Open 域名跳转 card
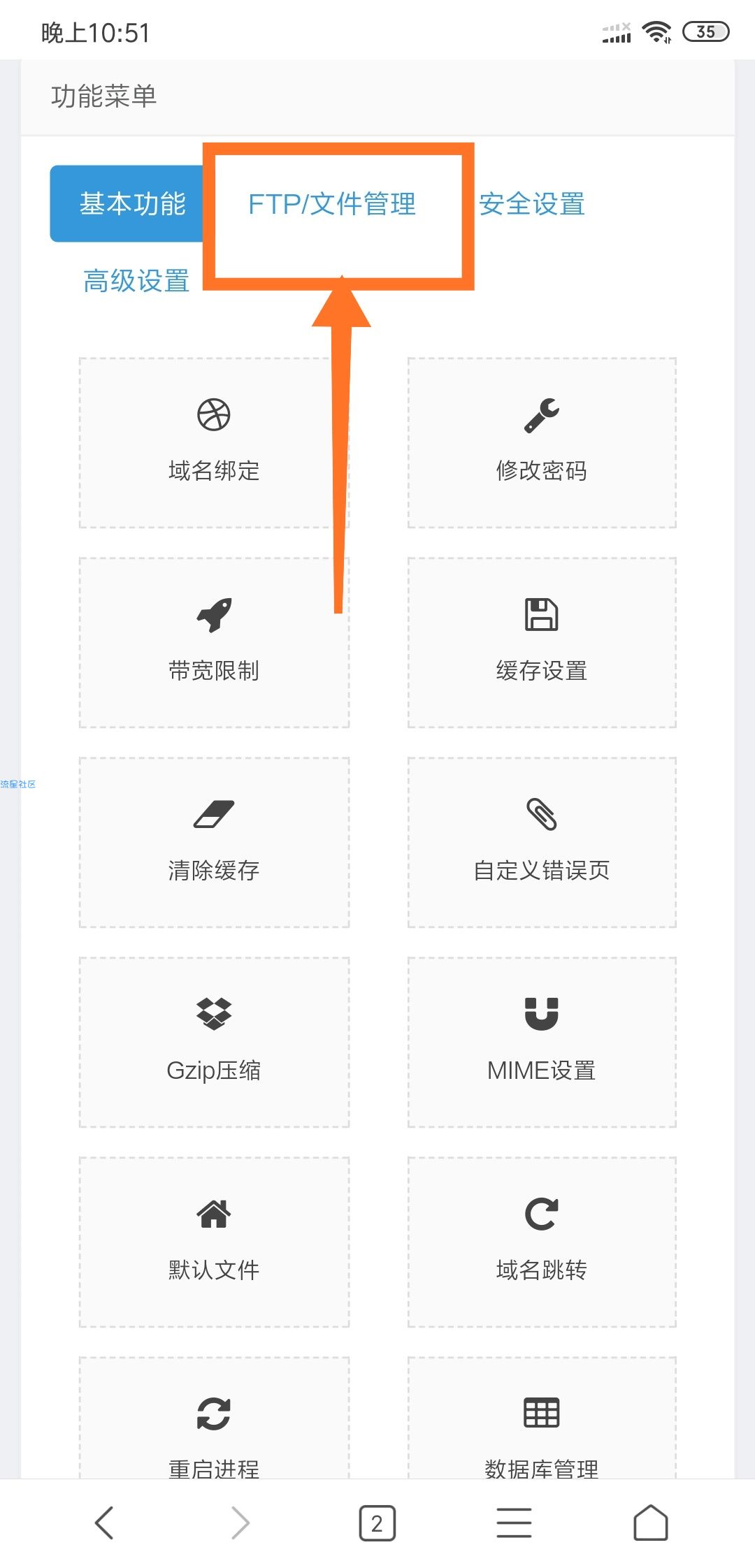The image size is (755, 1568). coord(542,1242)
